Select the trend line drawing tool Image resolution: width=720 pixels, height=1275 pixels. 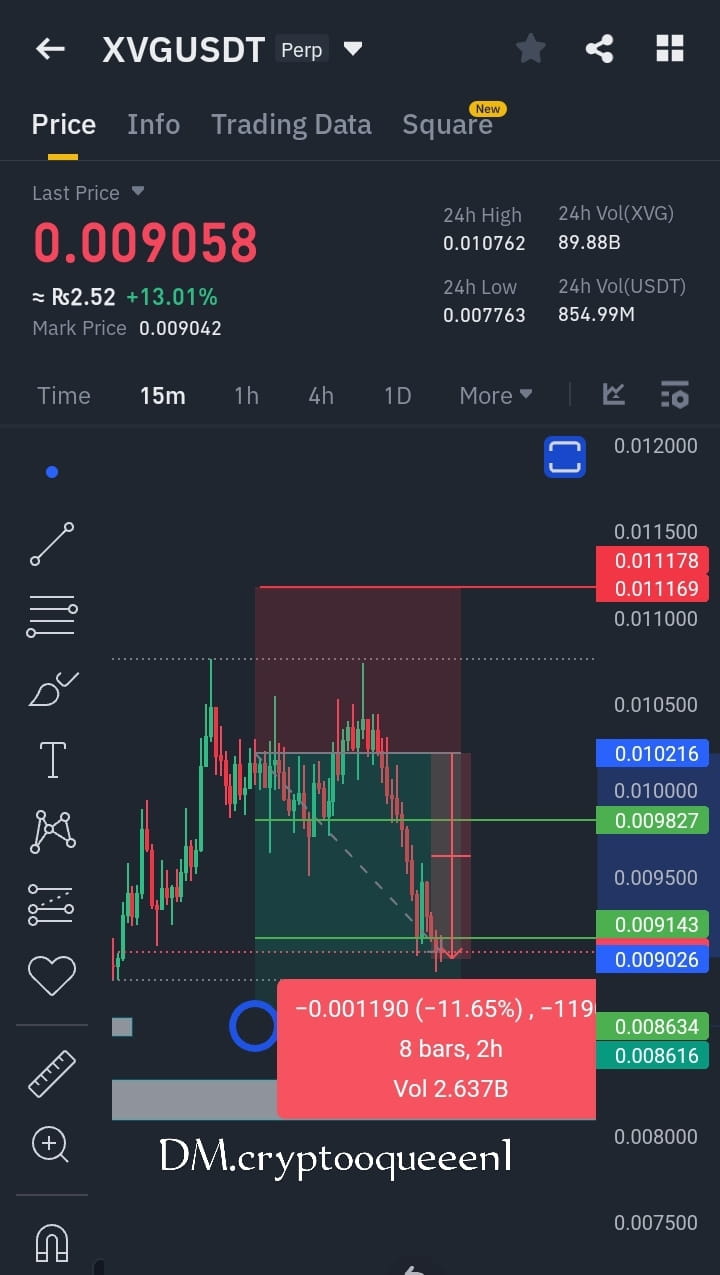pos(51,544)
